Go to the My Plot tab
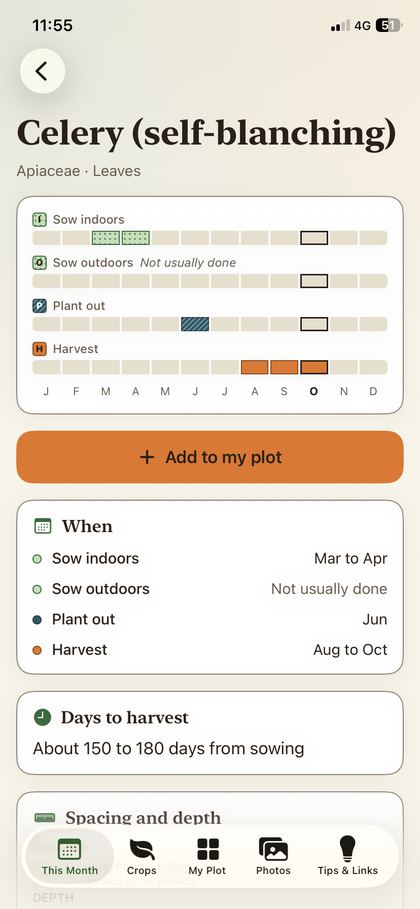The width and height of the screenshot is (420, 909). click(208, 856)
